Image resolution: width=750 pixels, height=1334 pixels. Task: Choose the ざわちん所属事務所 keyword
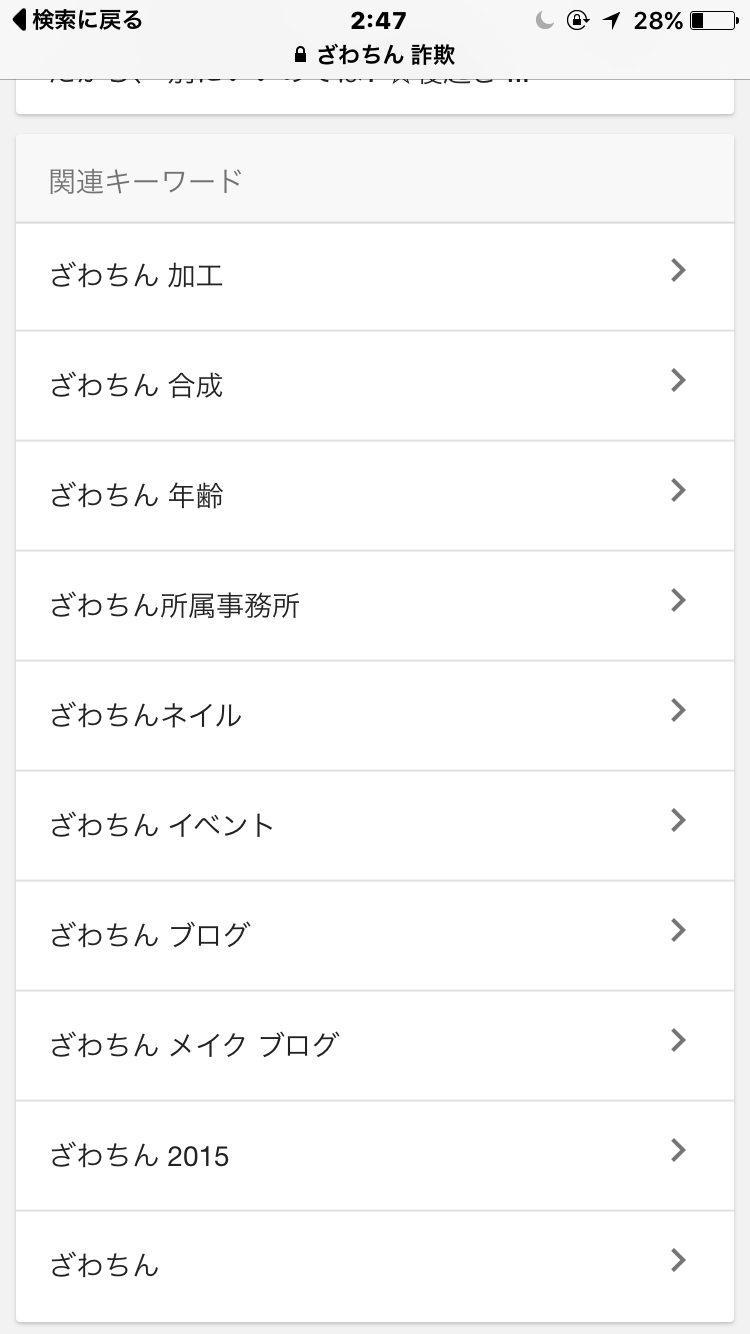pyautogui.click(x=375, y=606)
